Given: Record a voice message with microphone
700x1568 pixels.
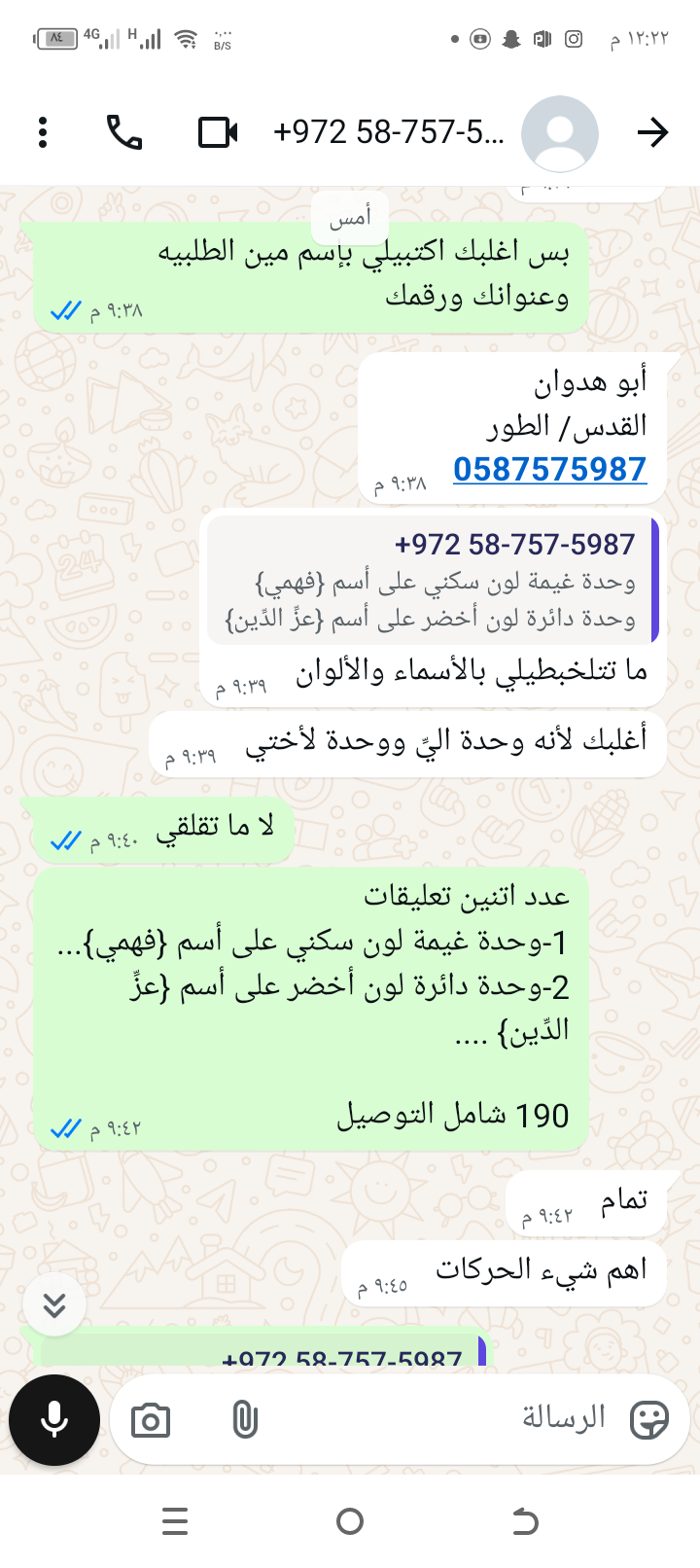Looking at the screenshot, I should coord(54,1420).
